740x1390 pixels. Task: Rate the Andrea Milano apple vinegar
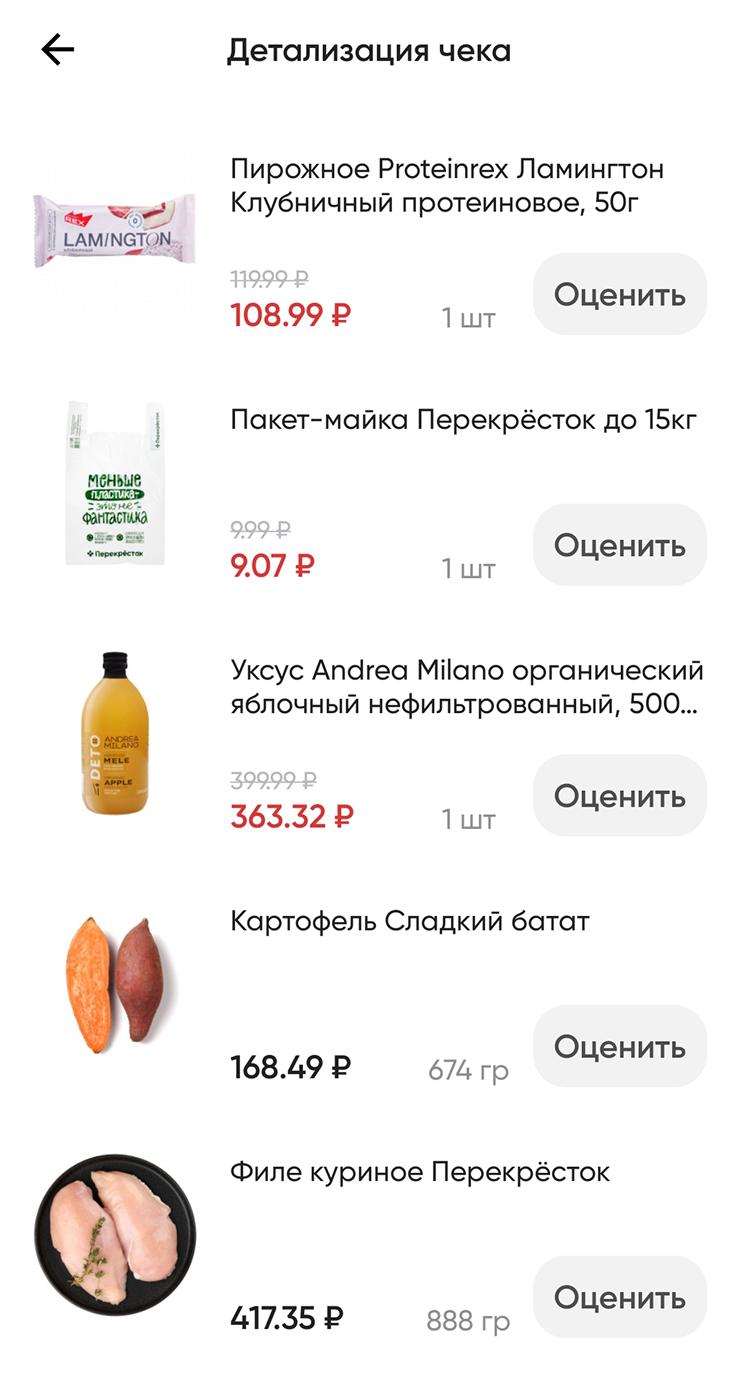coord(619,796)
